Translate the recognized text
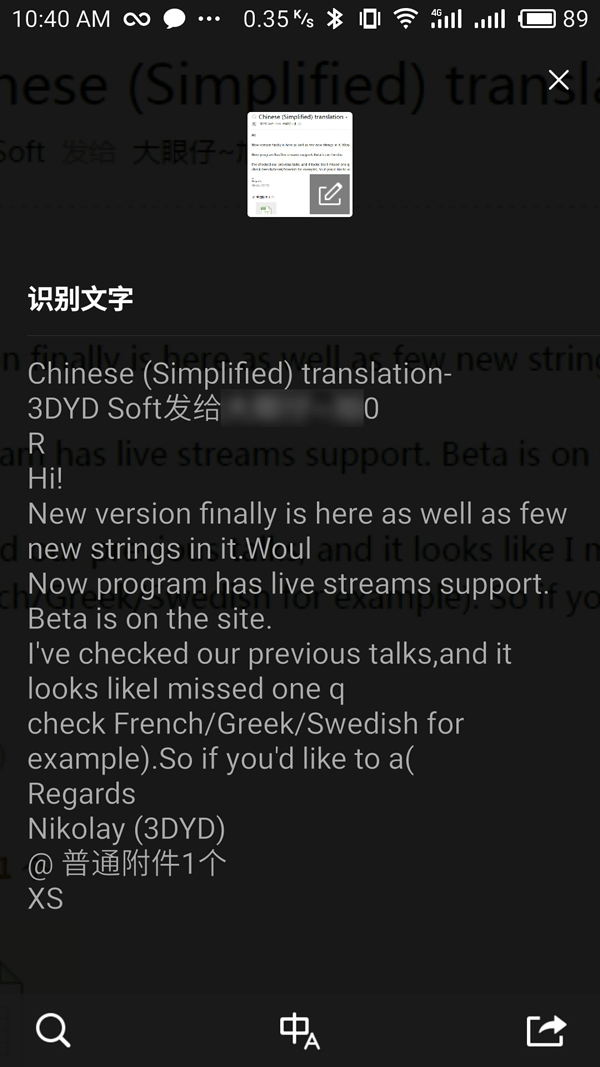Viewport: 600px width, 1067px height. (299, 1030)
